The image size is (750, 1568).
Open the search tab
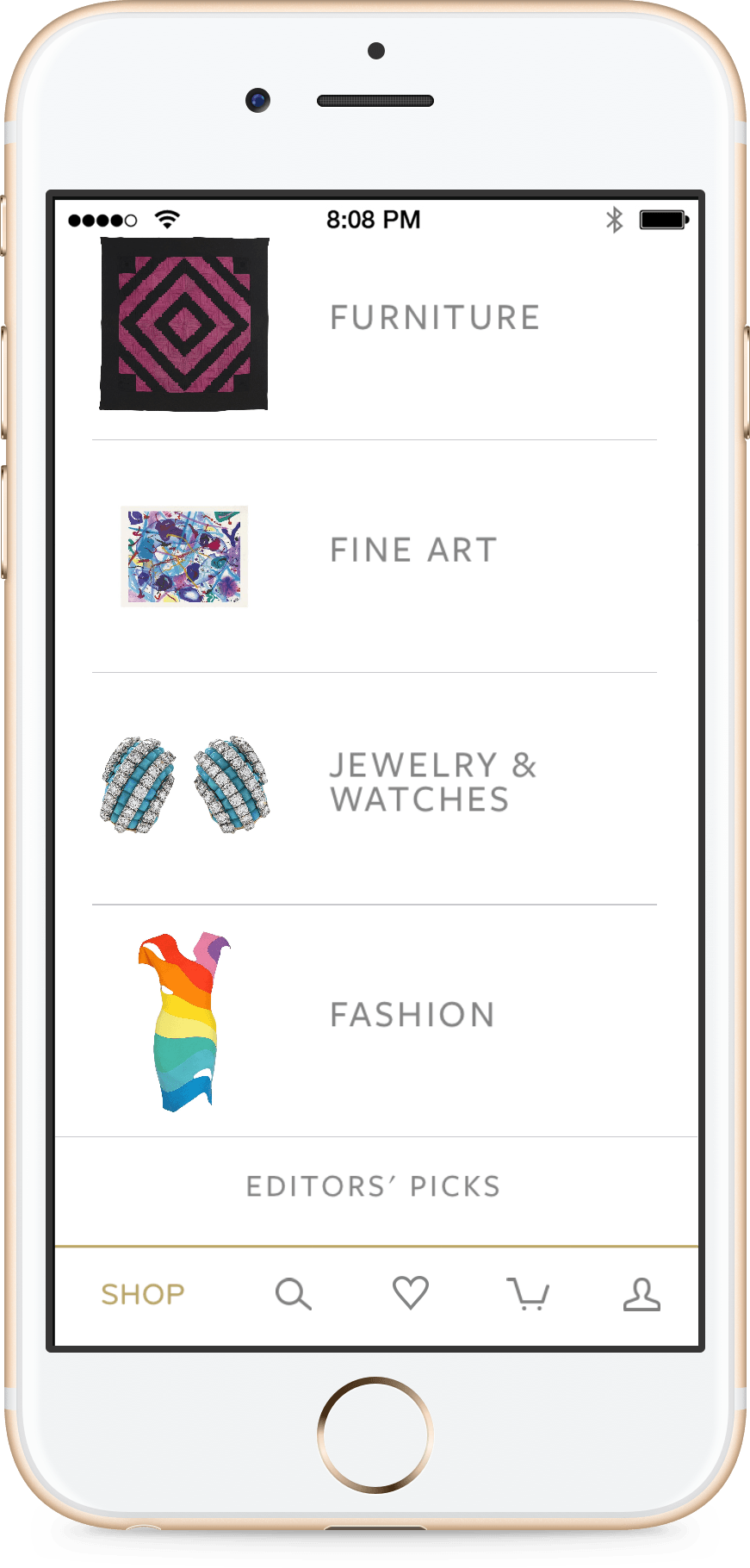(293, 1294)
